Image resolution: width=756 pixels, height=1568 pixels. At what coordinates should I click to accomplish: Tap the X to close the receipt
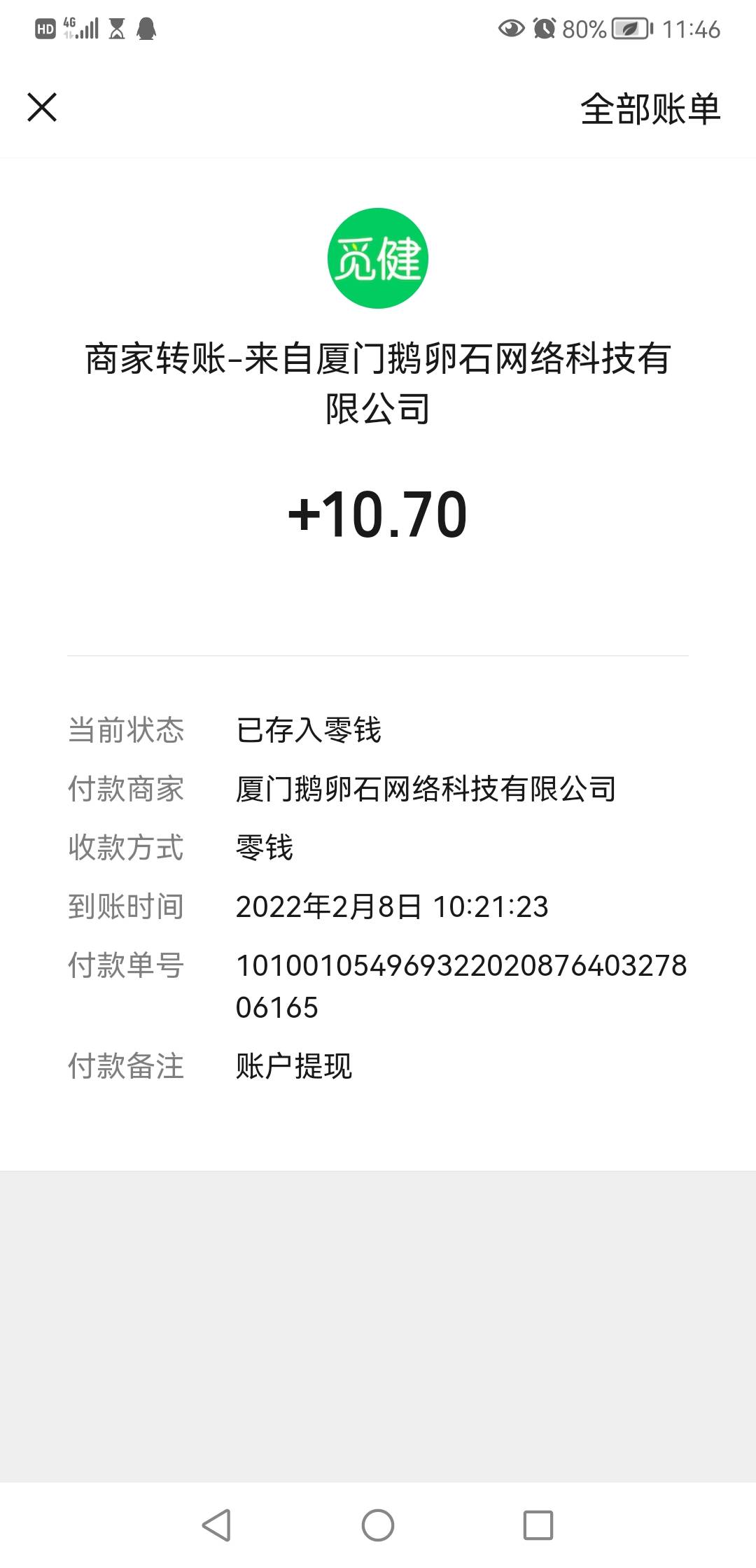coord(42,107)
